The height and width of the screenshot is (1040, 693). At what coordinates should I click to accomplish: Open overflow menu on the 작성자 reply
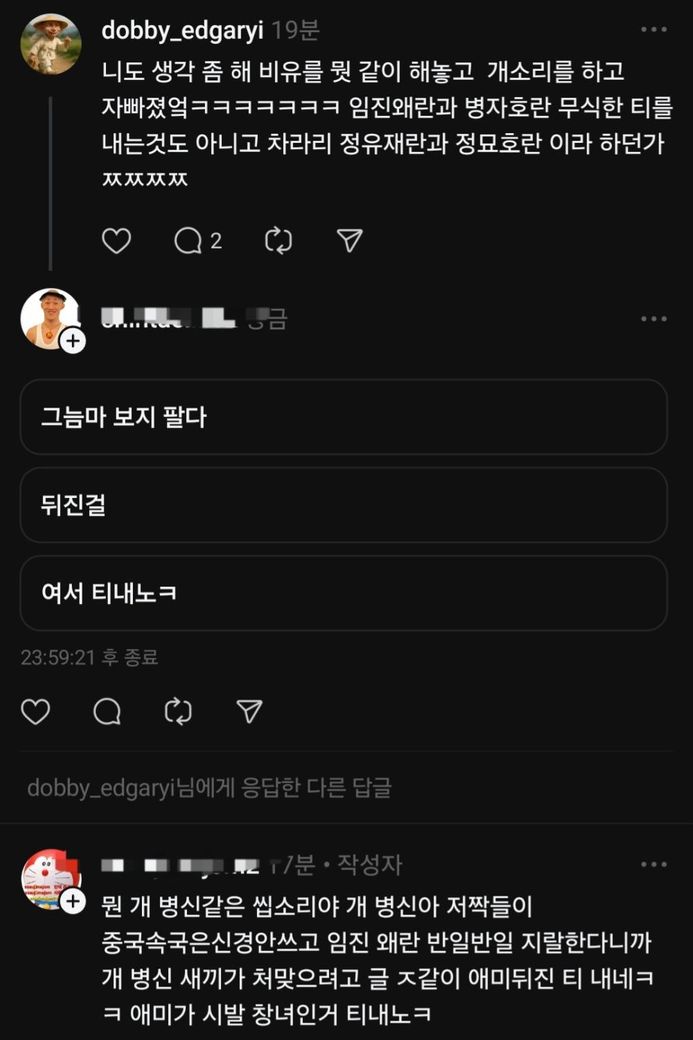[653, 864]
